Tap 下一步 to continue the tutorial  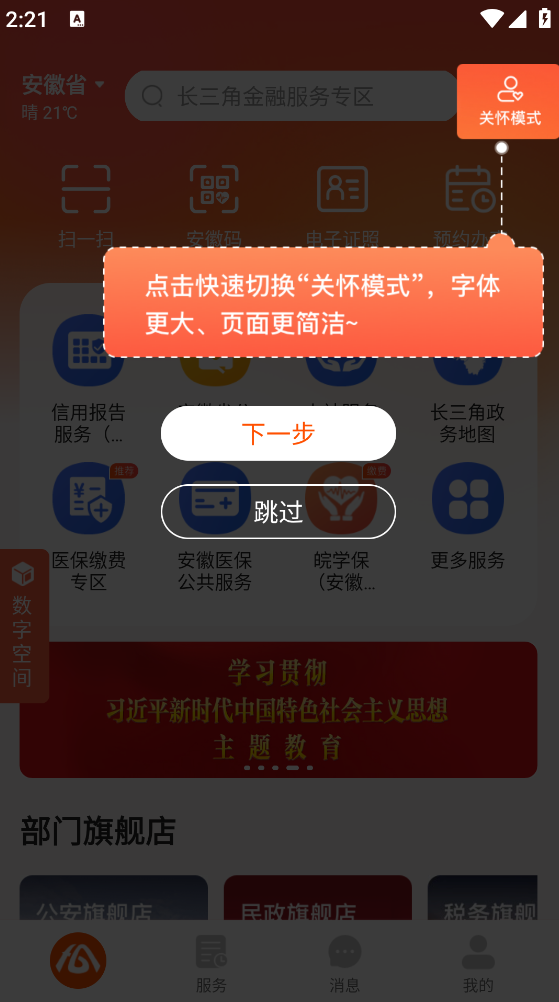point(278,433)
